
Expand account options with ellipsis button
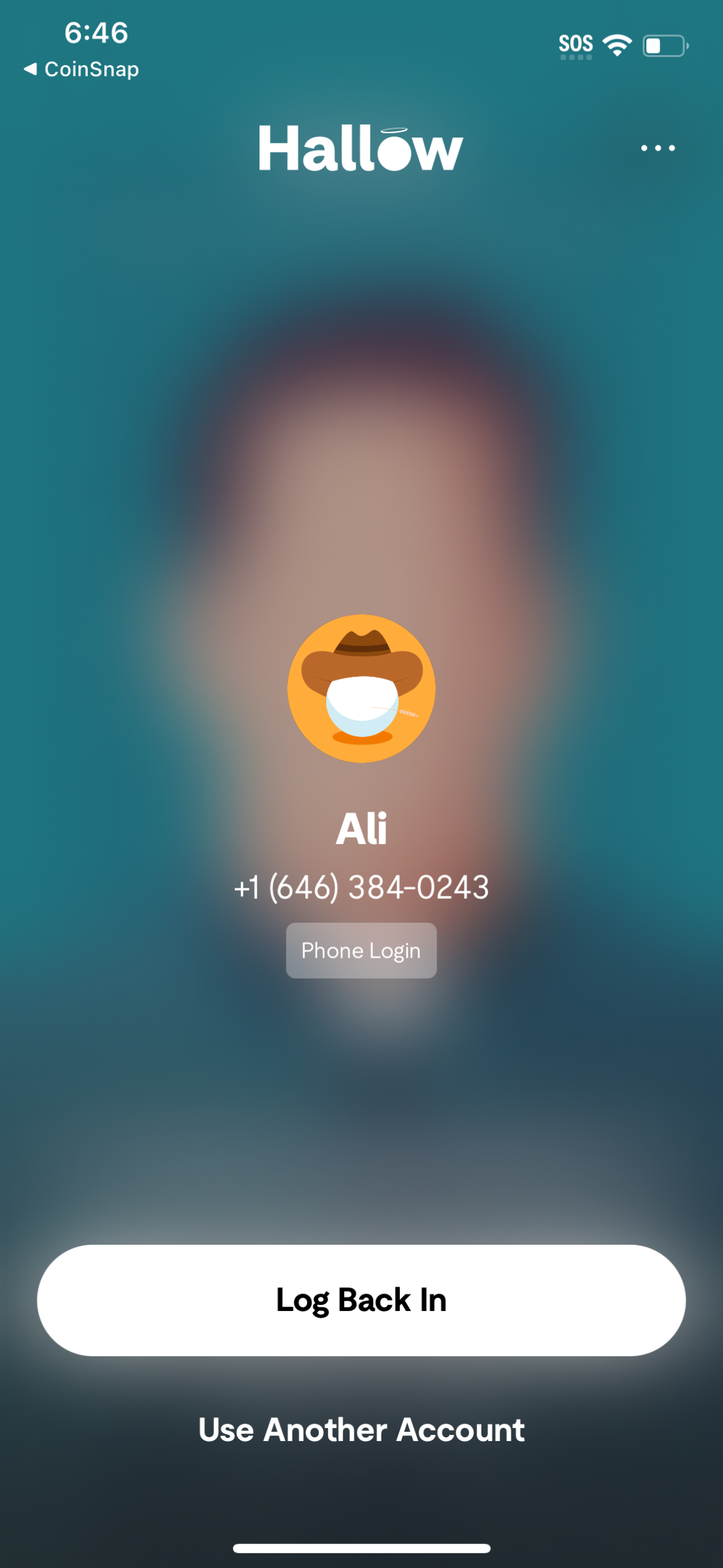click(x=656, y=147)
